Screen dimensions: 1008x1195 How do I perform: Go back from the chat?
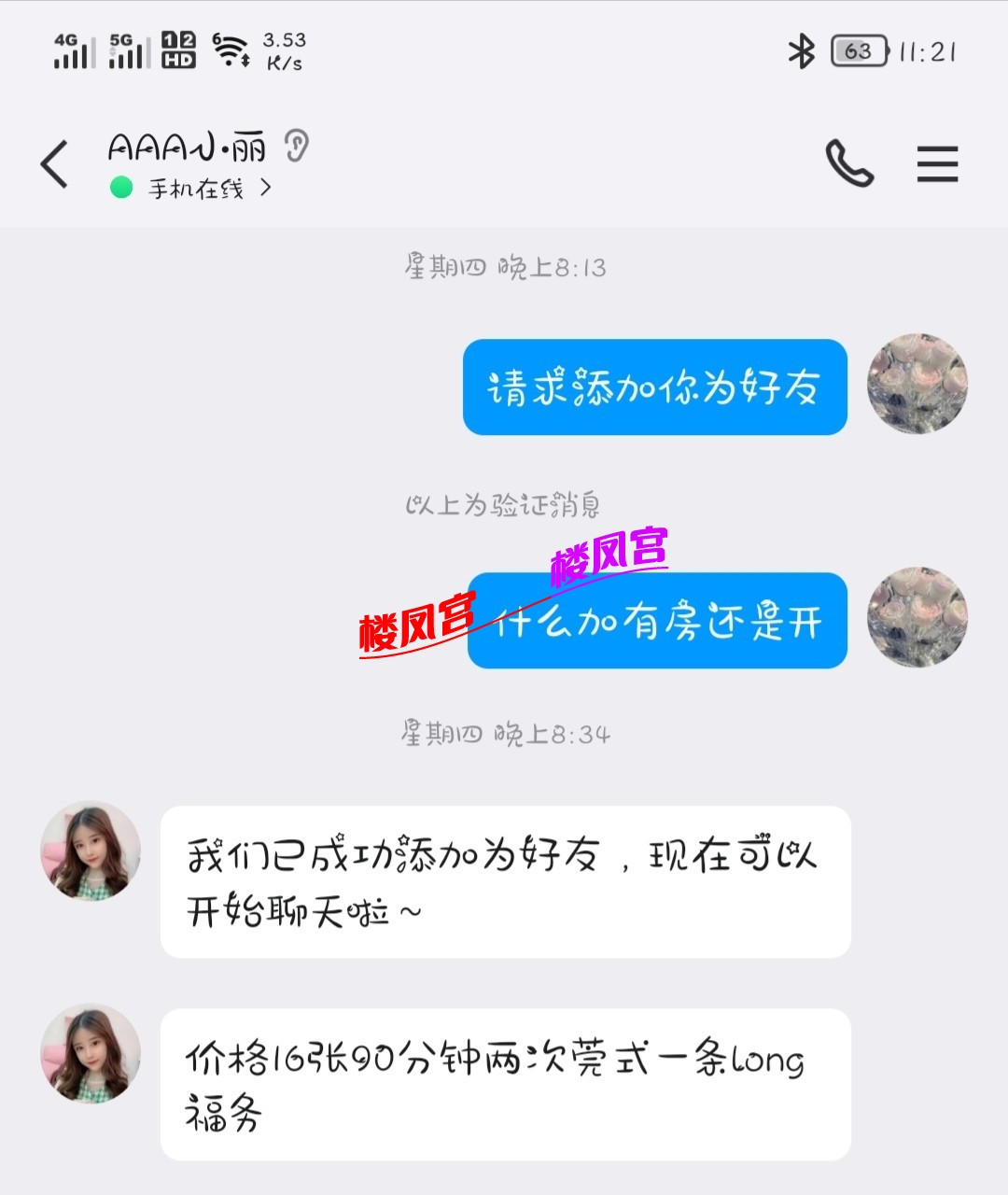tap(55, 164)
